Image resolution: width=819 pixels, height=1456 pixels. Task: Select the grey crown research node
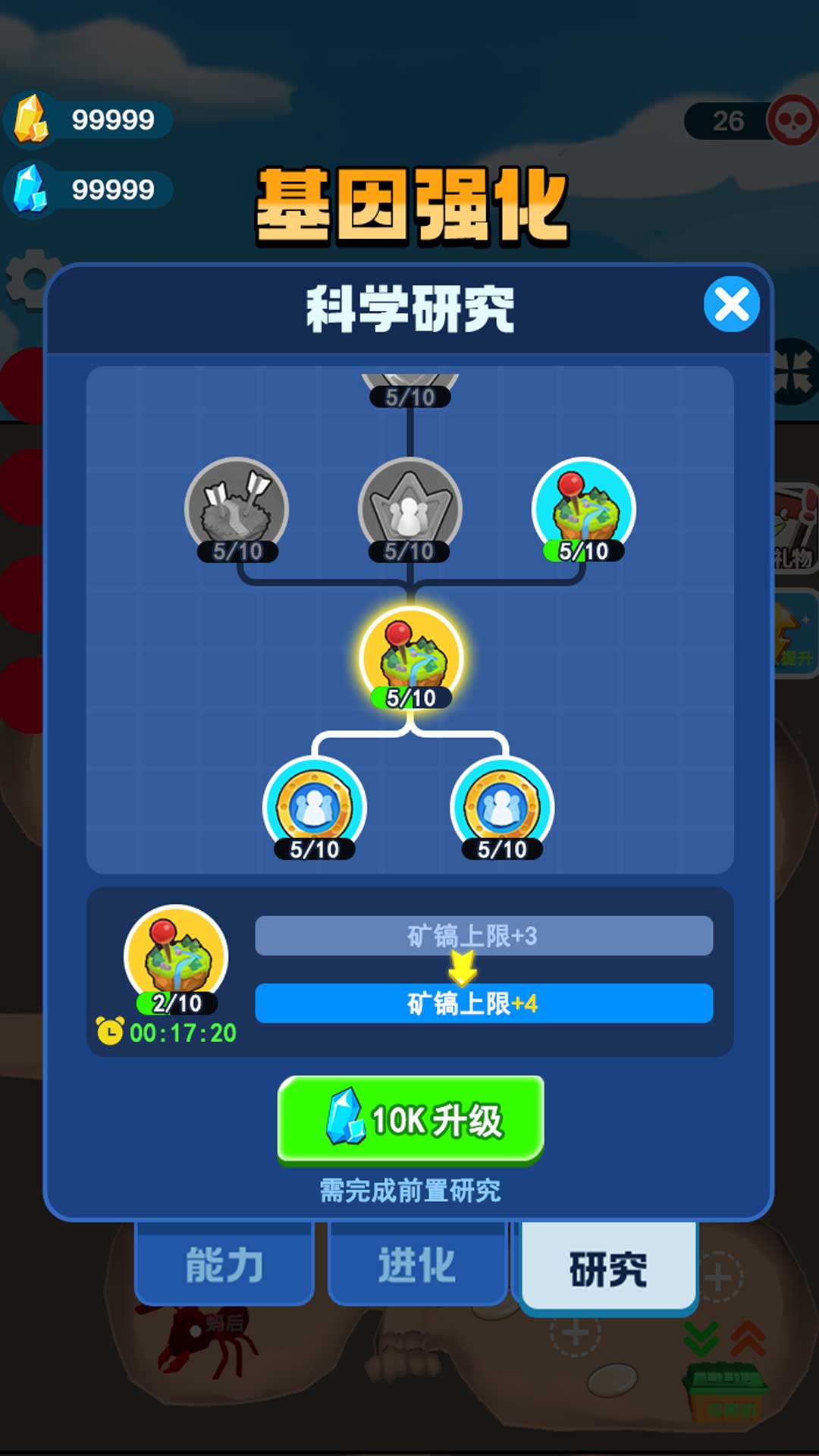(x=409, y=508)
